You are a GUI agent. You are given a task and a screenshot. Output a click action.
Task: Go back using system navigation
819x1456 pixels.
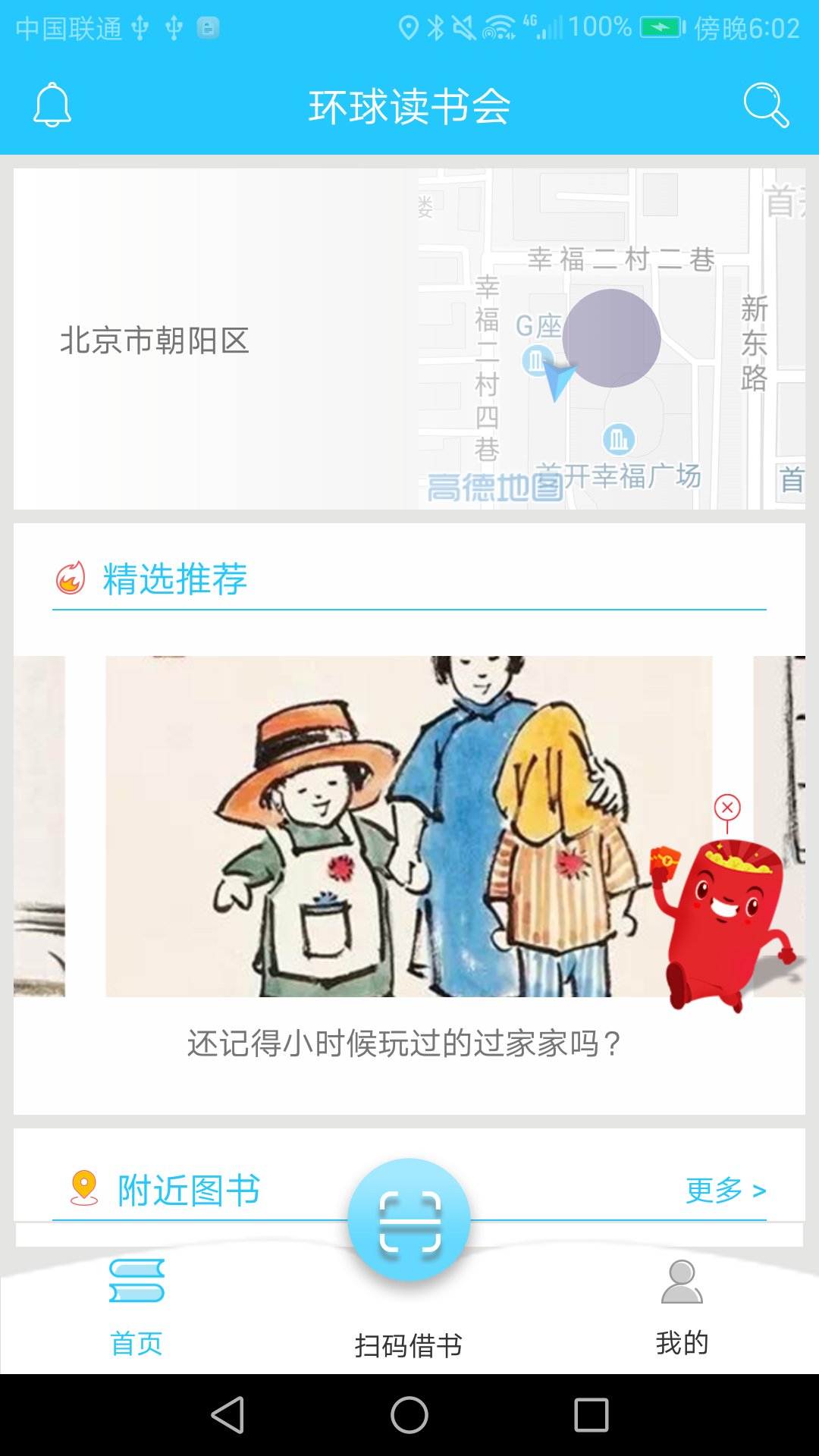(x=227, y=1415)
